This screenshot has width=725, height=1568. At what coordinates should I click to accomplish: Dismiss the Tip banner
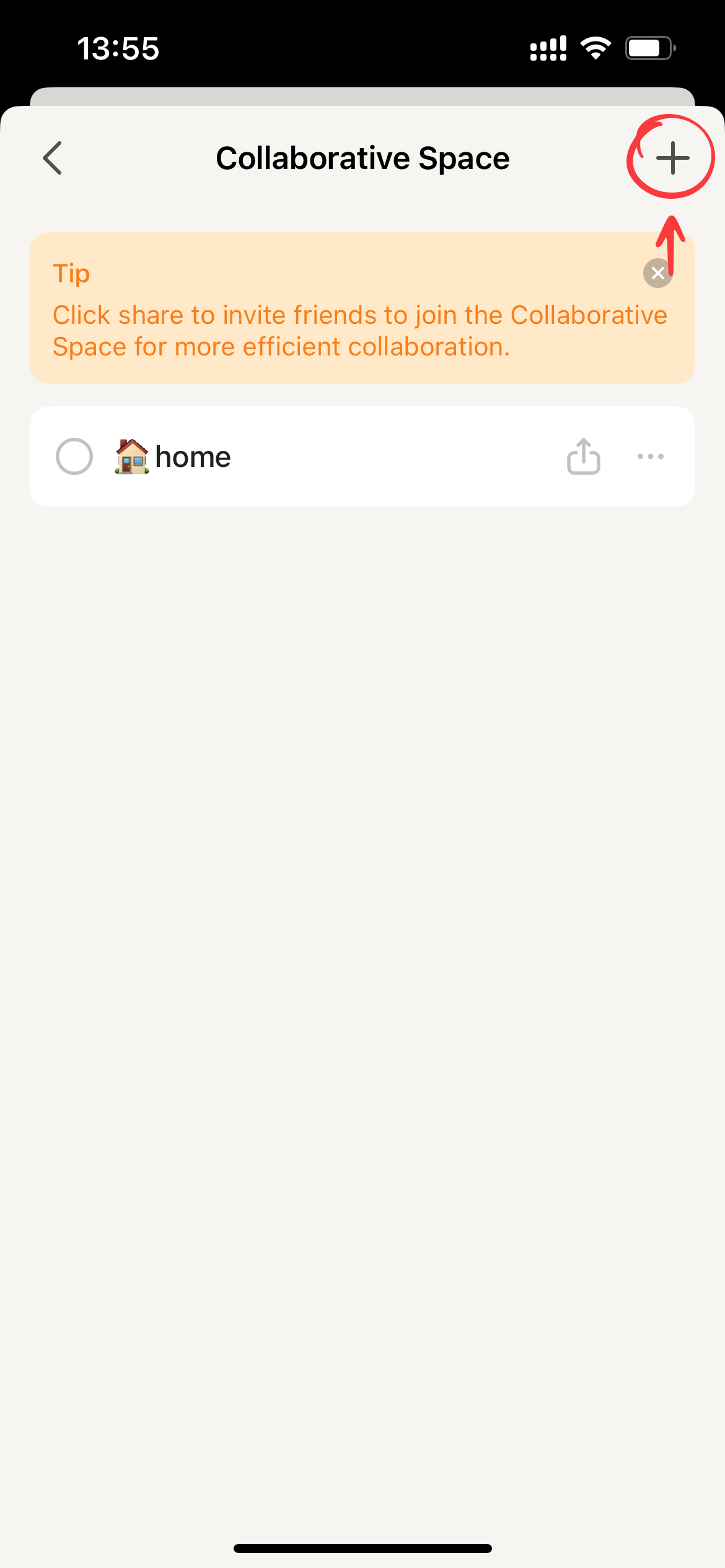point(657,273)
